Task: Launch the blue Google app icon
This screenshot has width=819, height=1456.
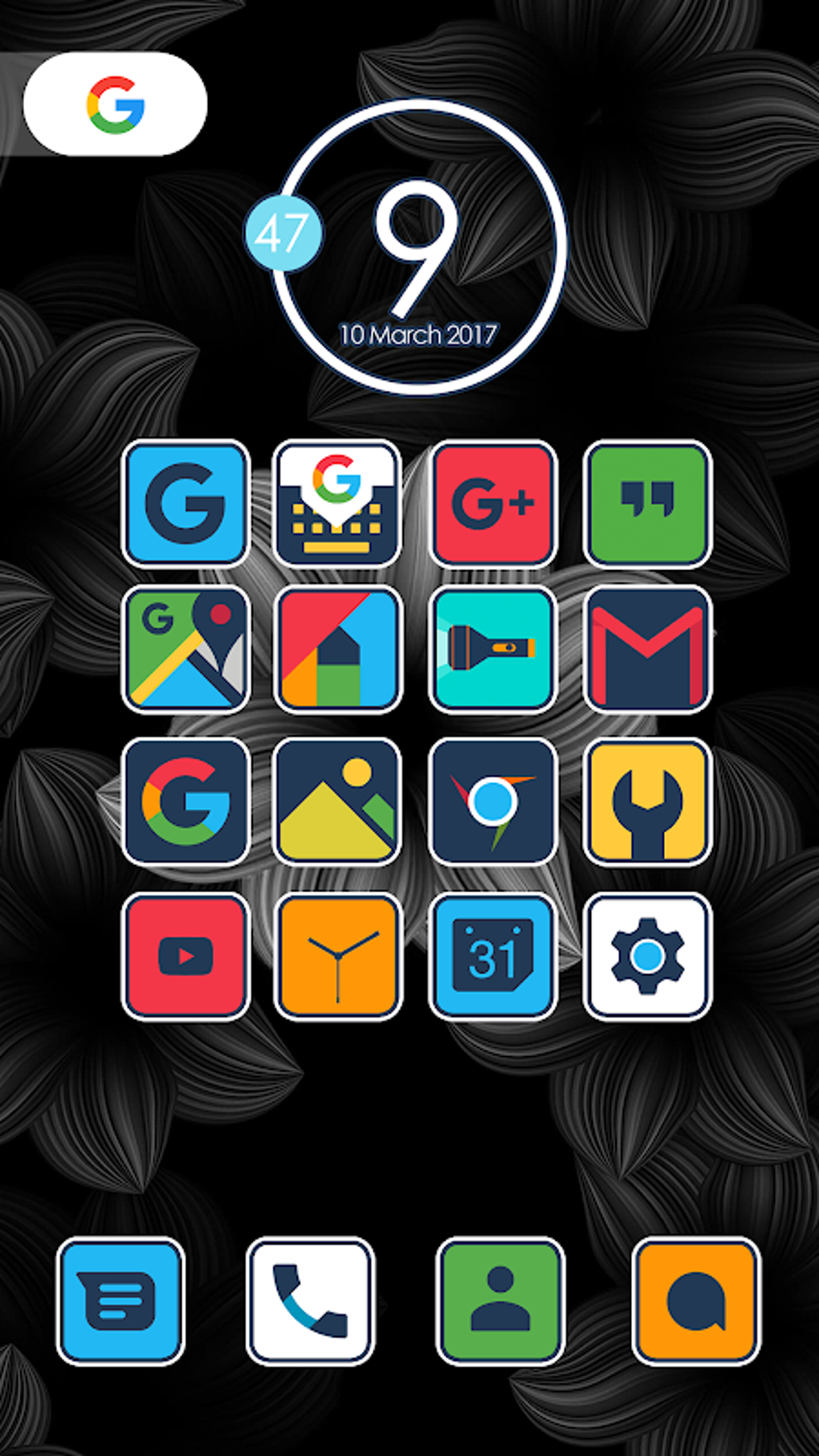Action: pyautogui.click(x=185, y=504)
